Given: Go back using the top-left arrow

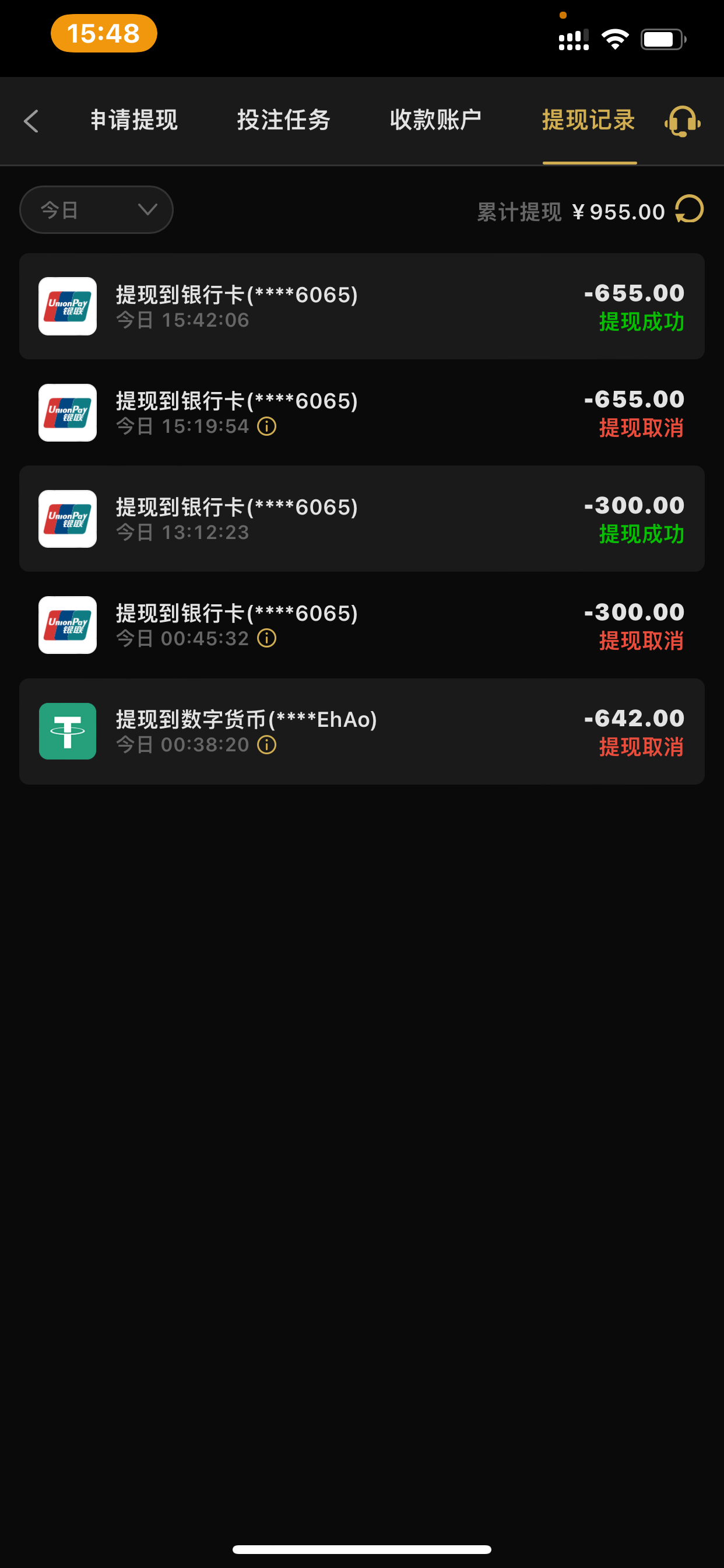Looking at the screenshot, I should click(31, 121).
